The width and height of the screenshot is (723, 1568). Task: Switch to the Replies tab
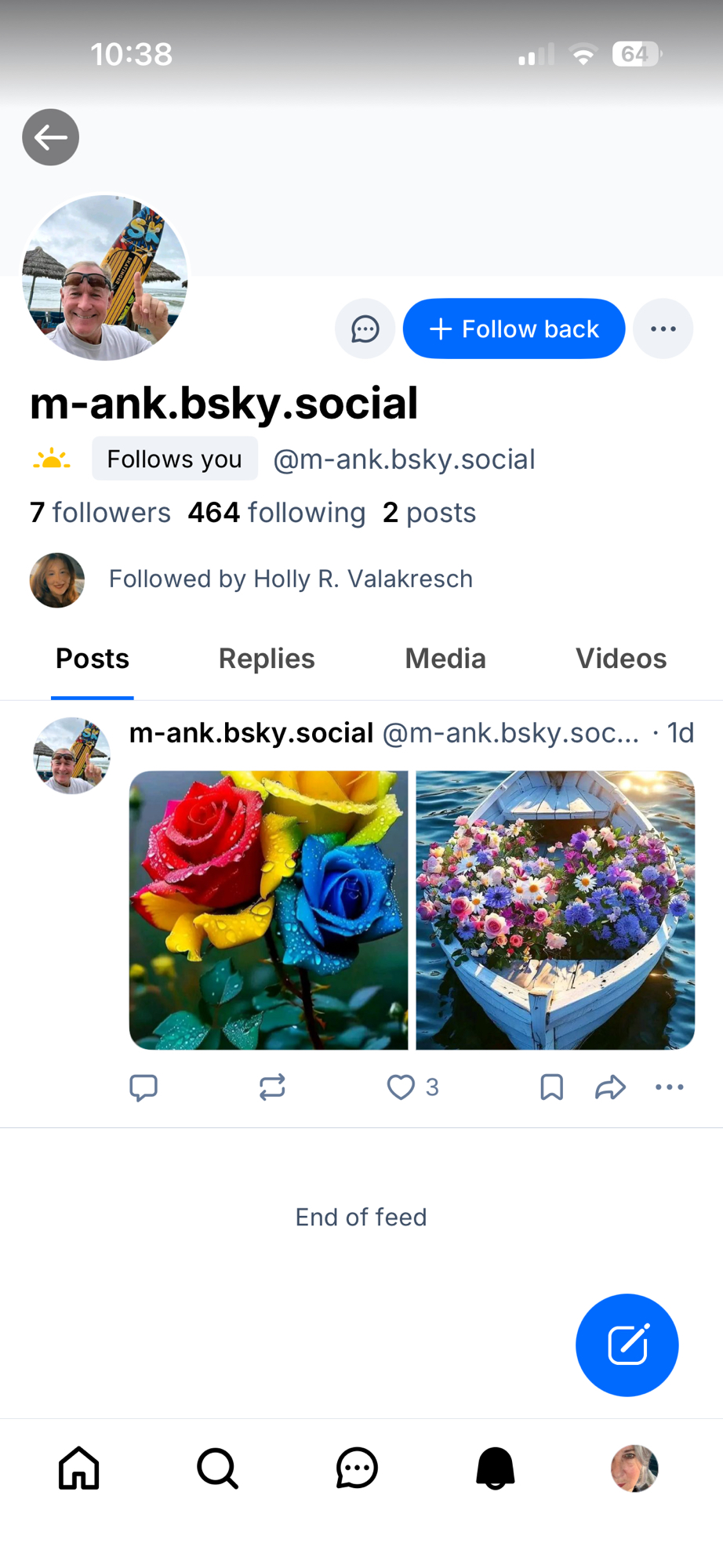[267, 659]
